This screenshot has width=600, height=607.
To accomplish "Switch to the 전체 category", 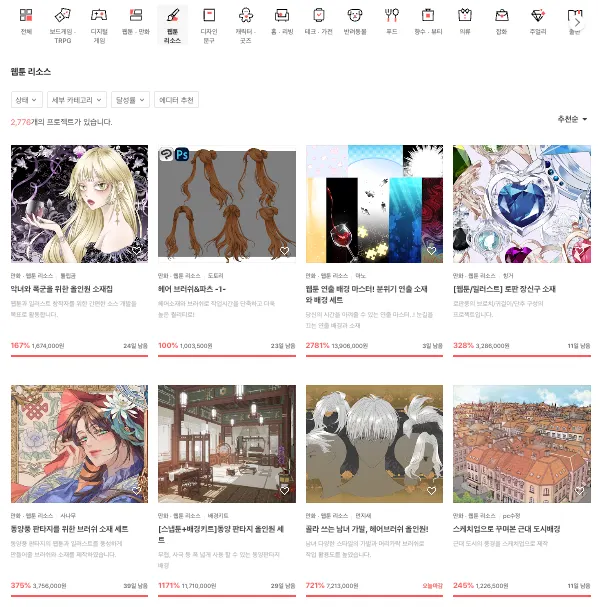I will coord(26,21).
